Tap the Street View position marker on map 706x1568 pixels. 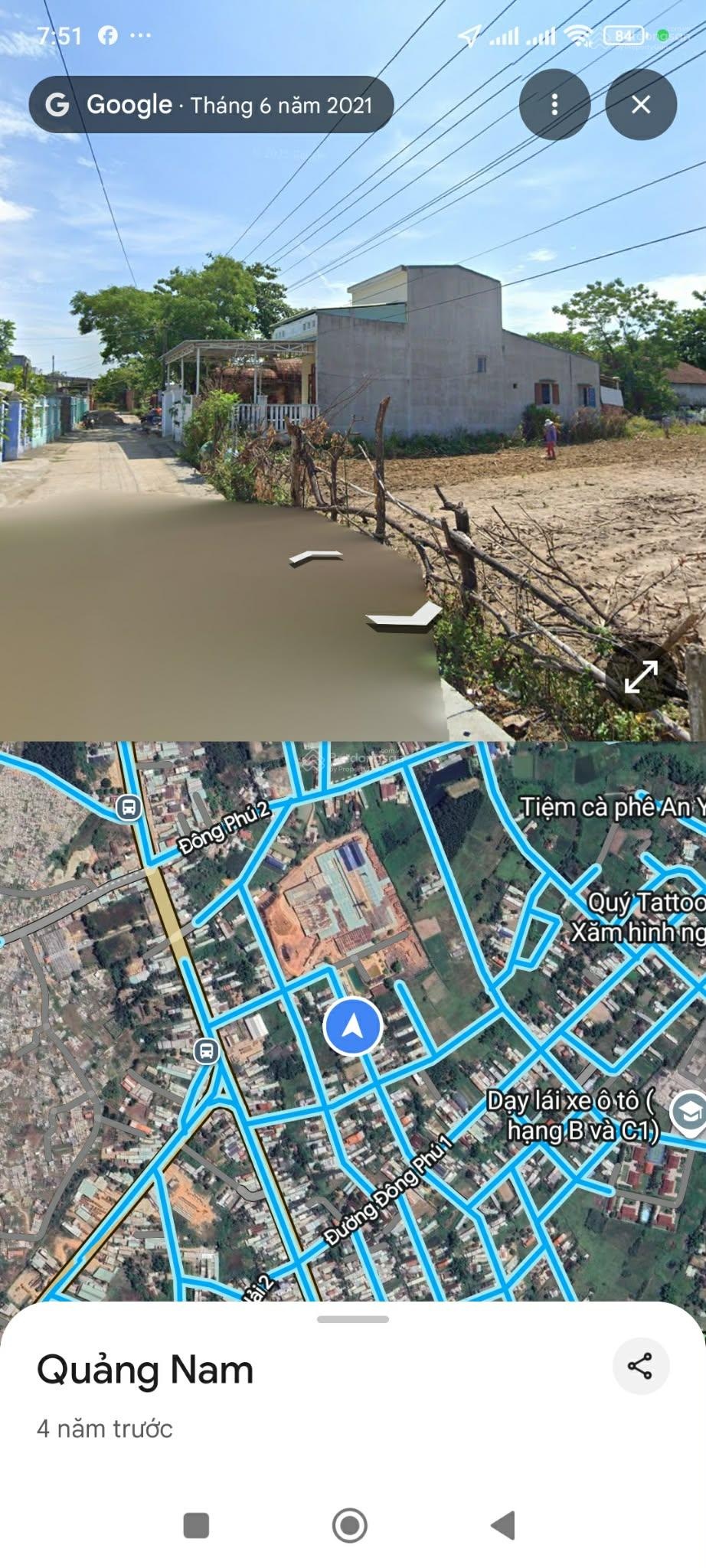352,1026
